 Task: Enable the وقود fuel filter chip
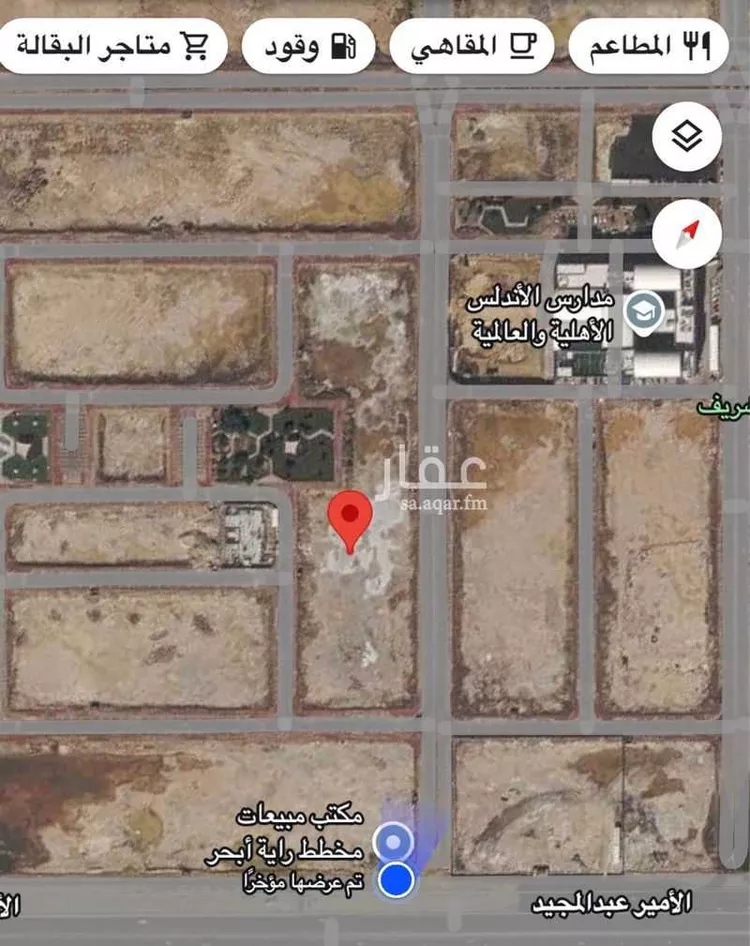click(305, 44)
